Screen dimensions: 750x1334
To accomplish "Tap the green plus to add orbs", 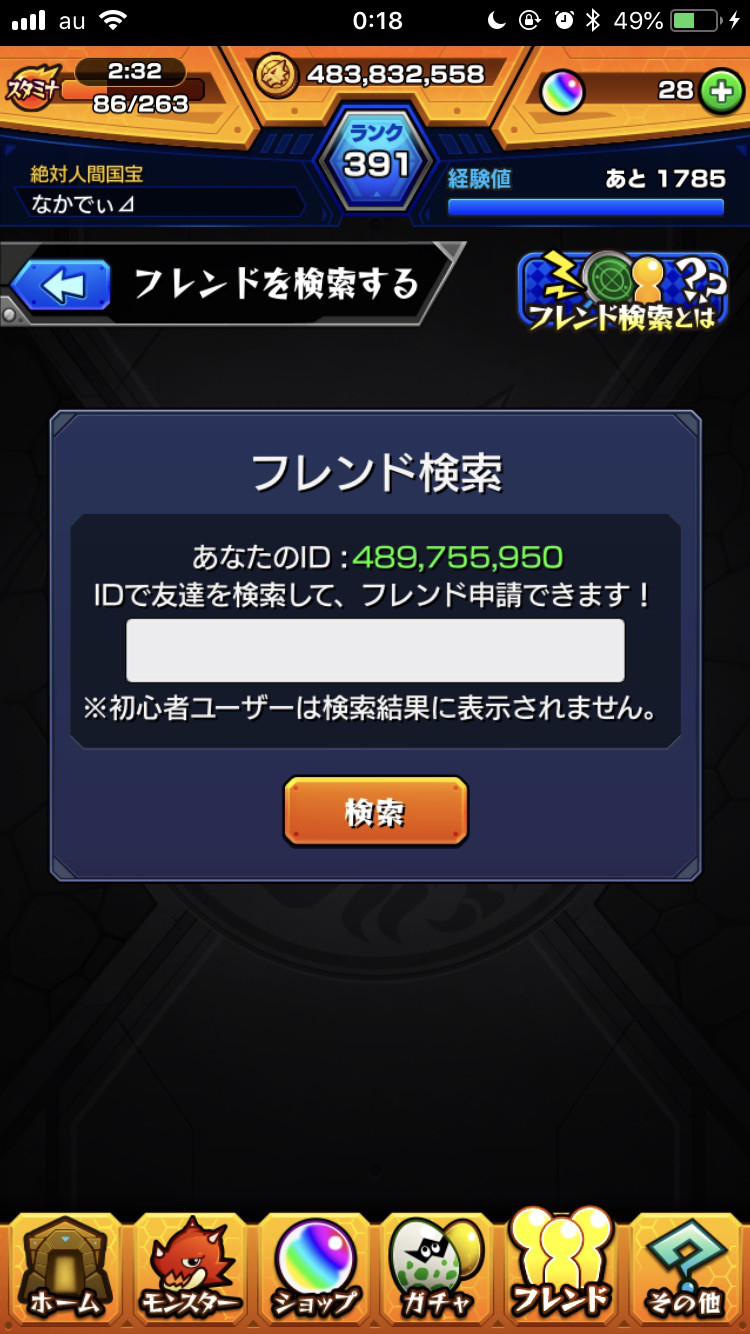I will (x=718, y=91).
